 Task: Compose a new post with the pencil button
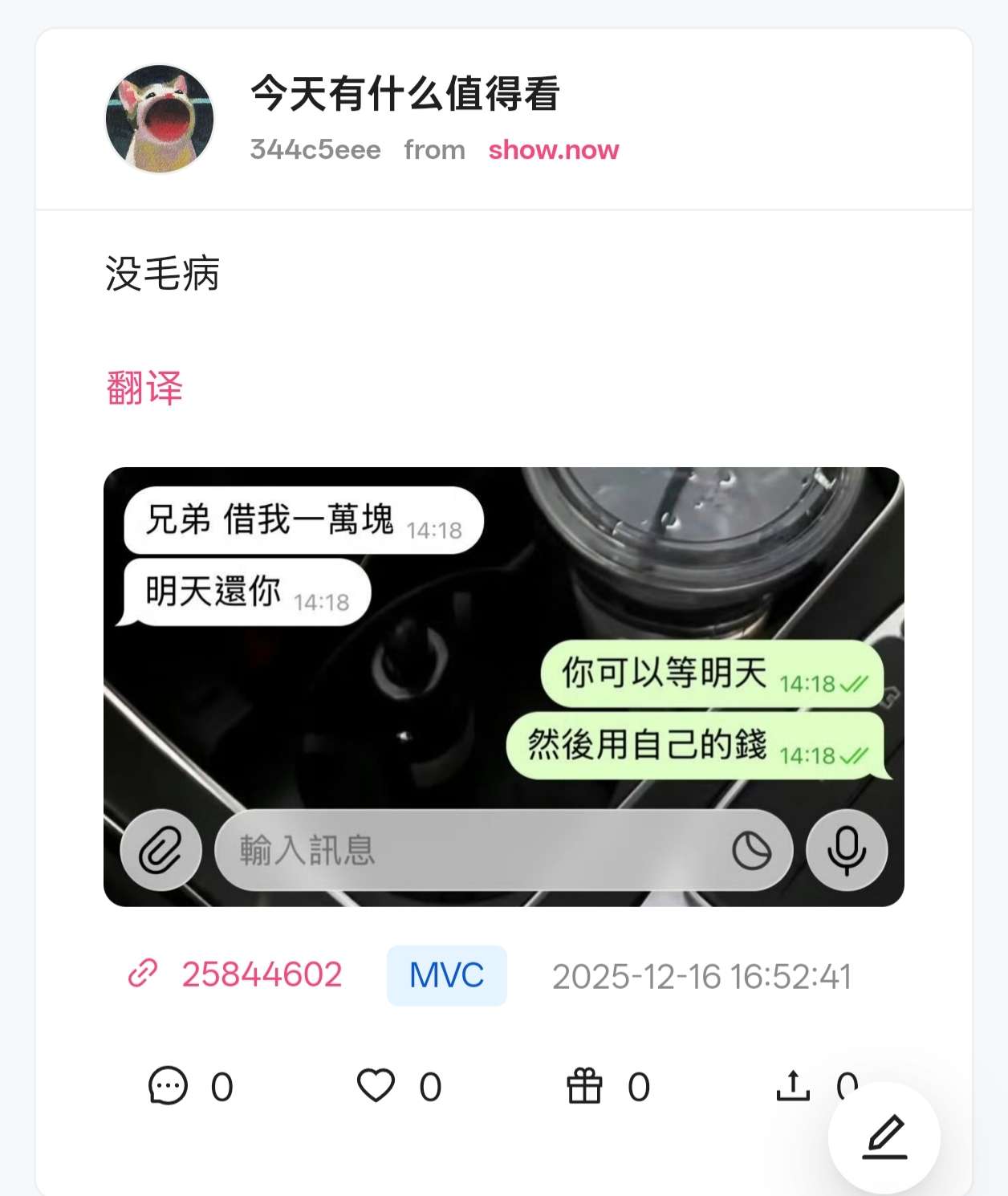[x=884, y=1137]
